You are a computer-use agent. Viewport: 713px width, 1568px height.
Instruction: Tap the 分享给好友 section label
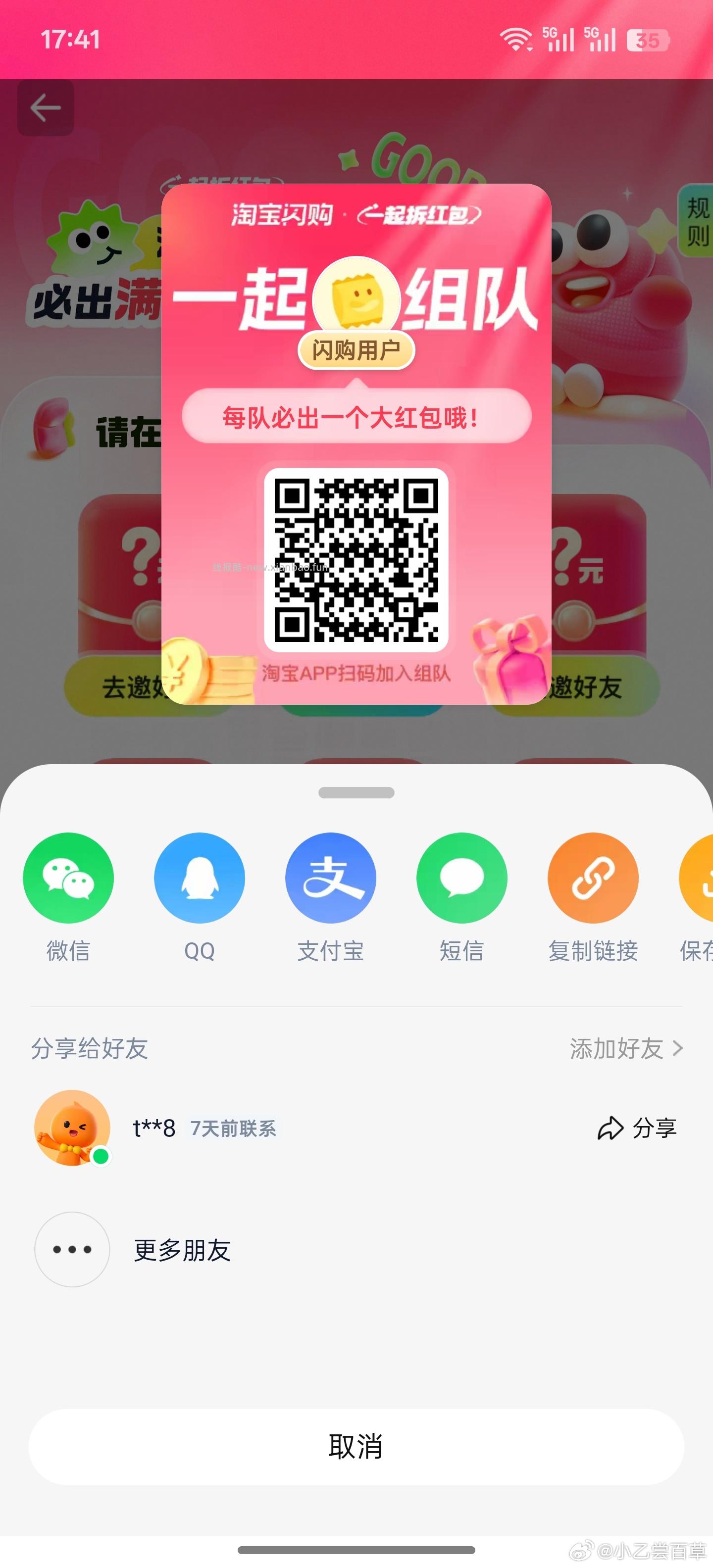pyautogui.click(x=90, y=1049)
